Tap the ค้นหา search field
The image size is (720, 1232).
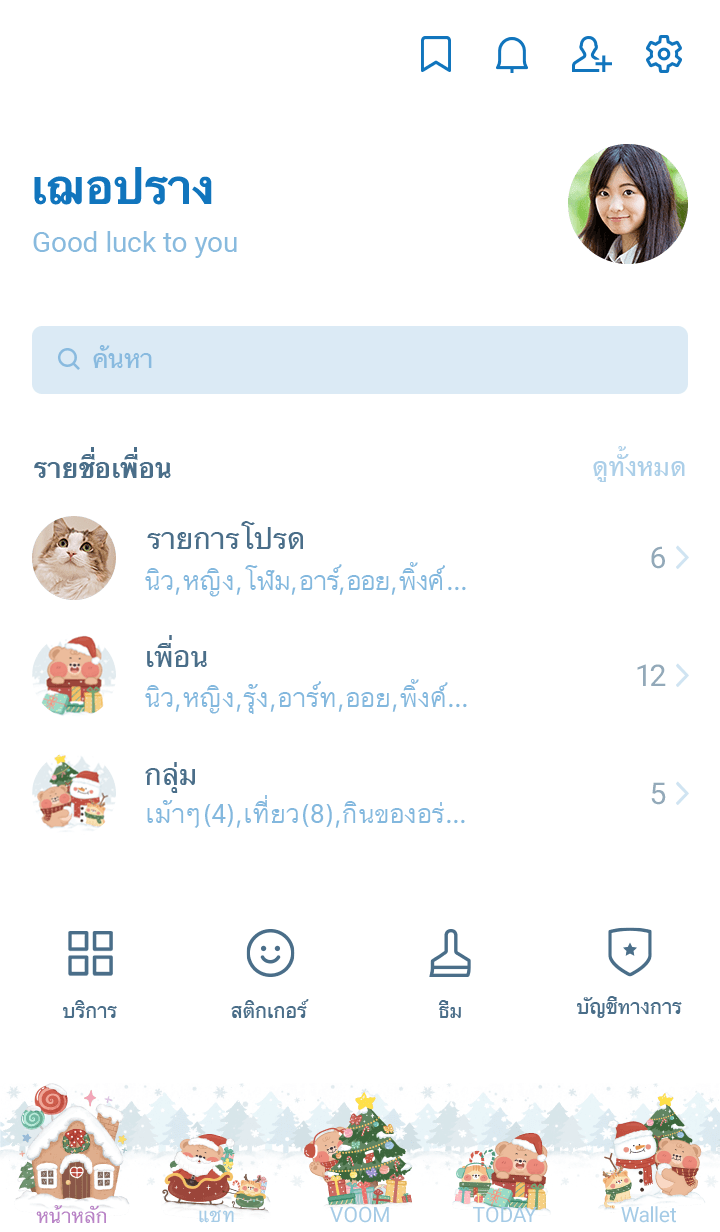(x=360, y=360)
